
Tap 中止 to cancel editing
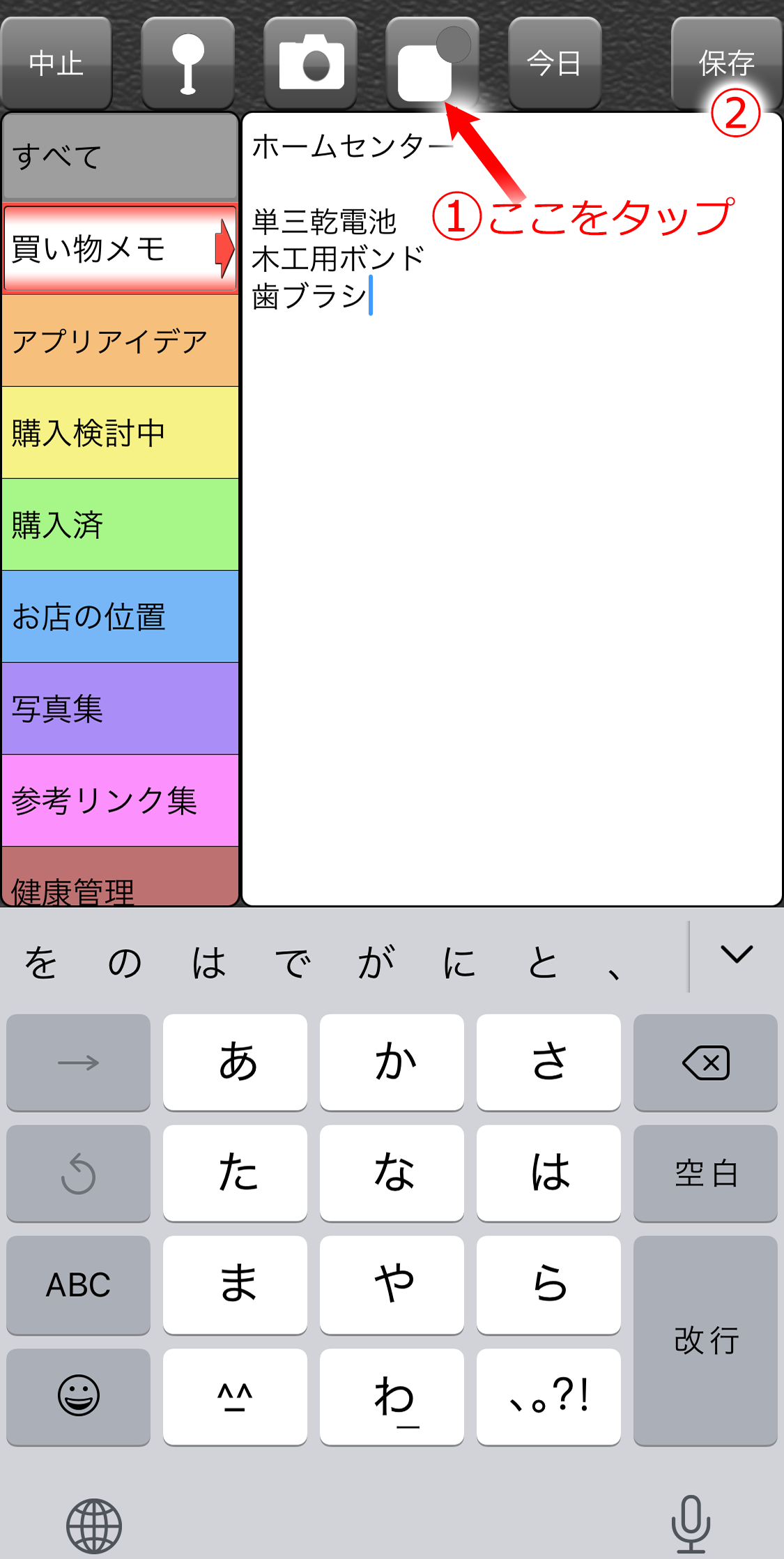click(56, 63)
